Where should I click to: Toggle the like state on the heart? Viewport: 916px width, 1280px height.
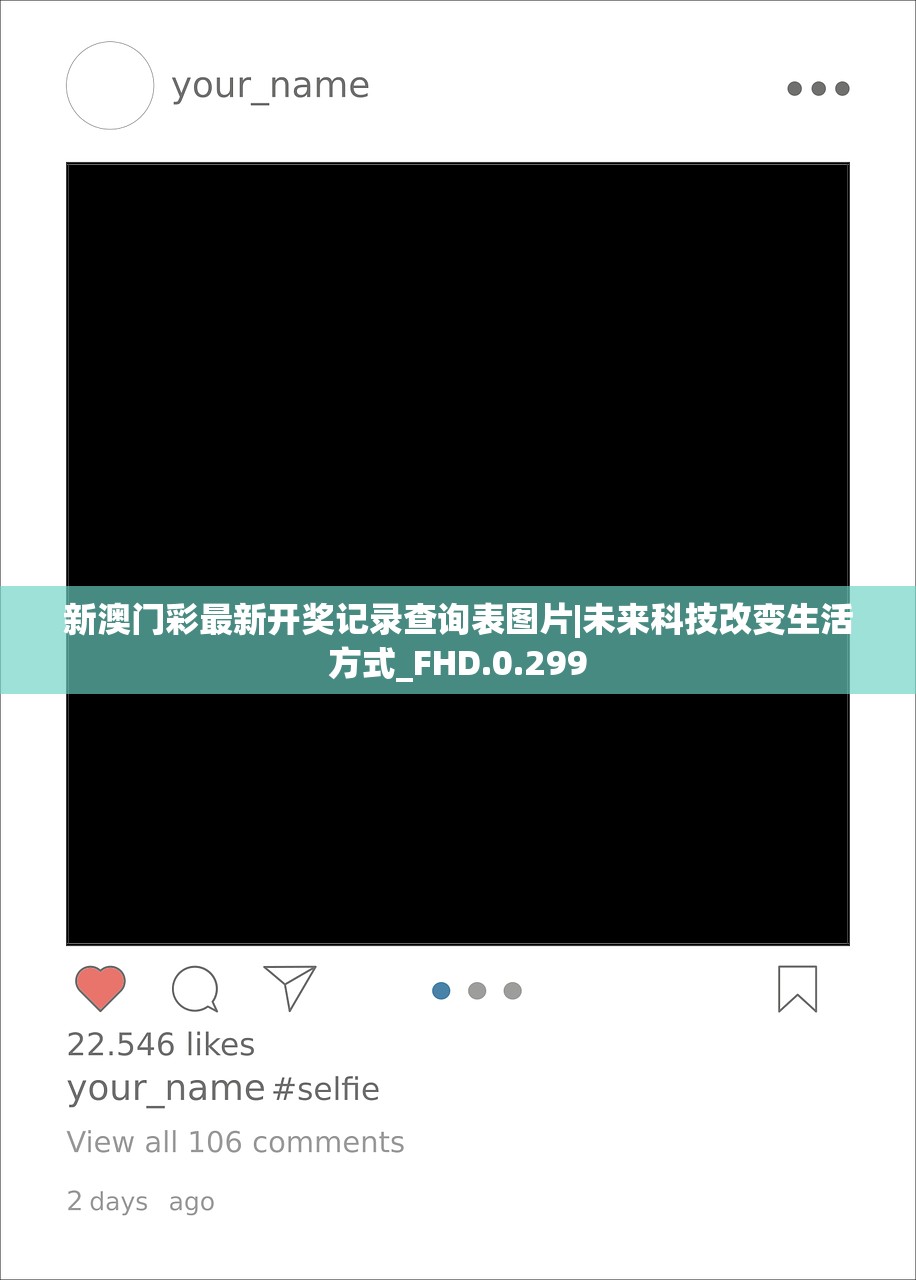click(x=97, y=989)
